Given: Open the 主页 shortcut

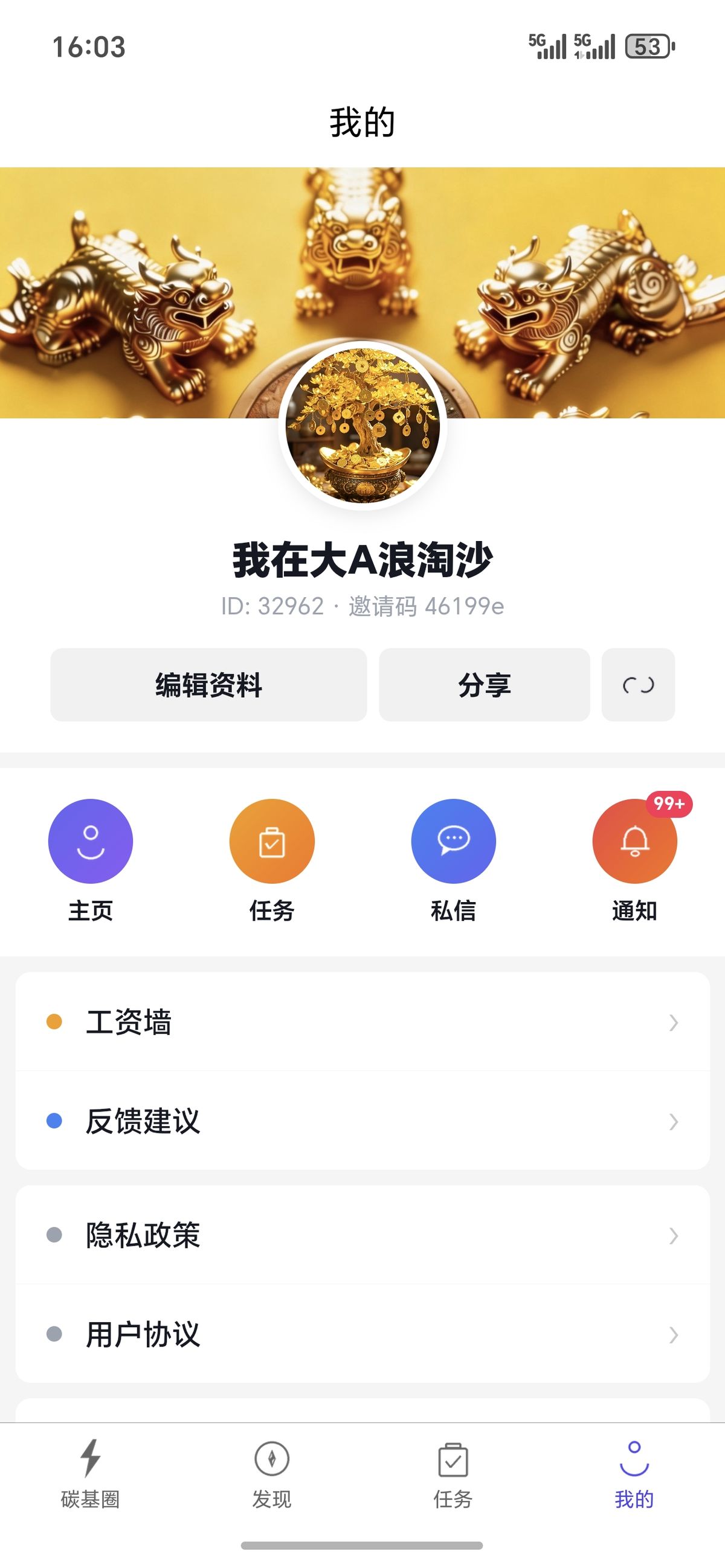Looking at the screenshot, I should [90, 841].
